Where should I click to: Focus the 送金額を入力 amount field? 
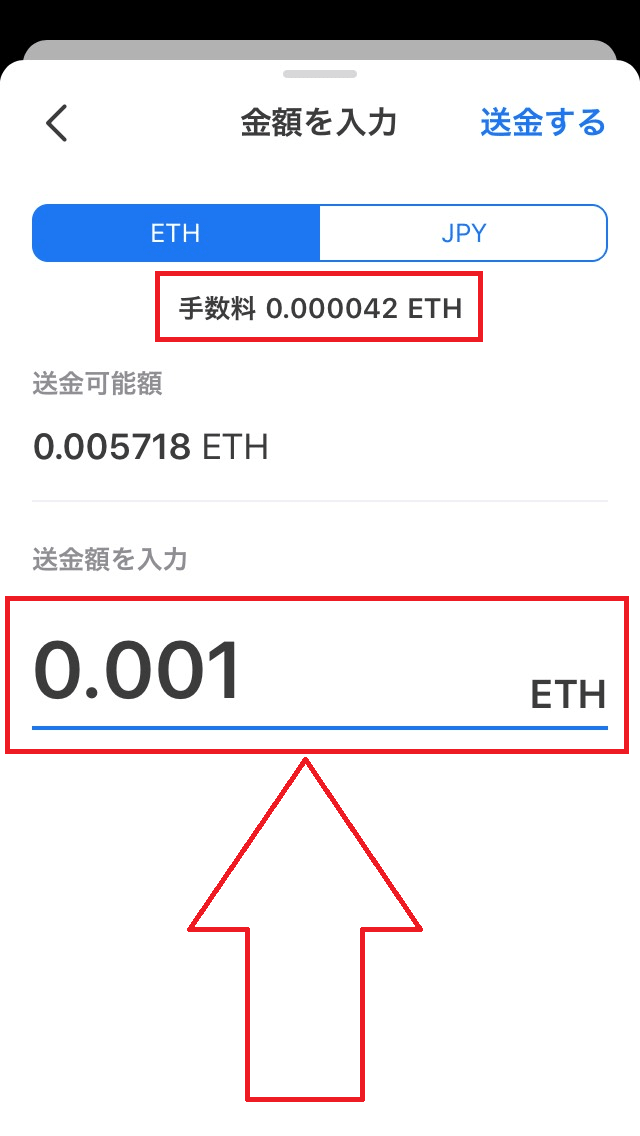[320, 675]
